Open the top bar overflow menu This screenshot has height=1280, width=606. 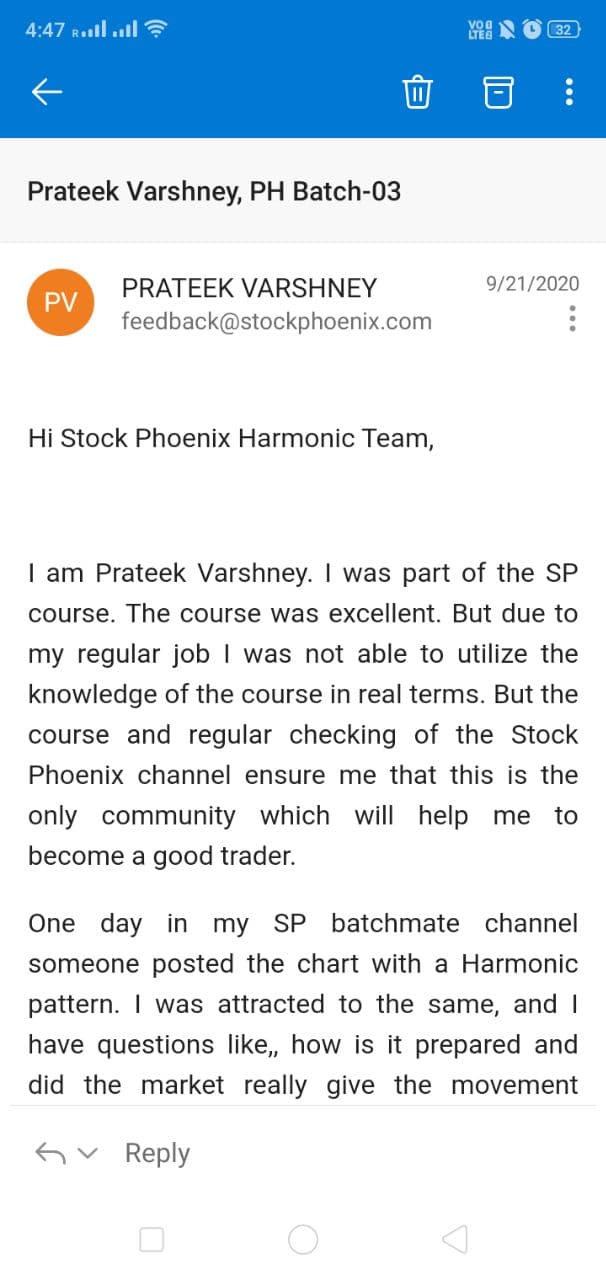pyautogui.click(x=569, y=92)
